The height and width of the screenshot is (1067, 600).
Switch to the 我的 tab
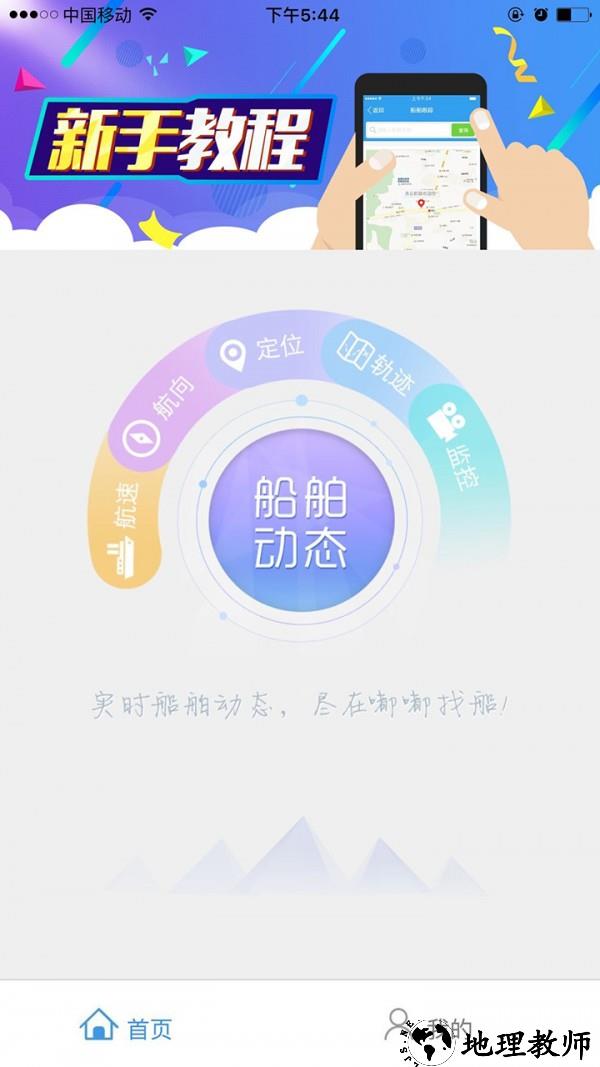point(430,1027)
